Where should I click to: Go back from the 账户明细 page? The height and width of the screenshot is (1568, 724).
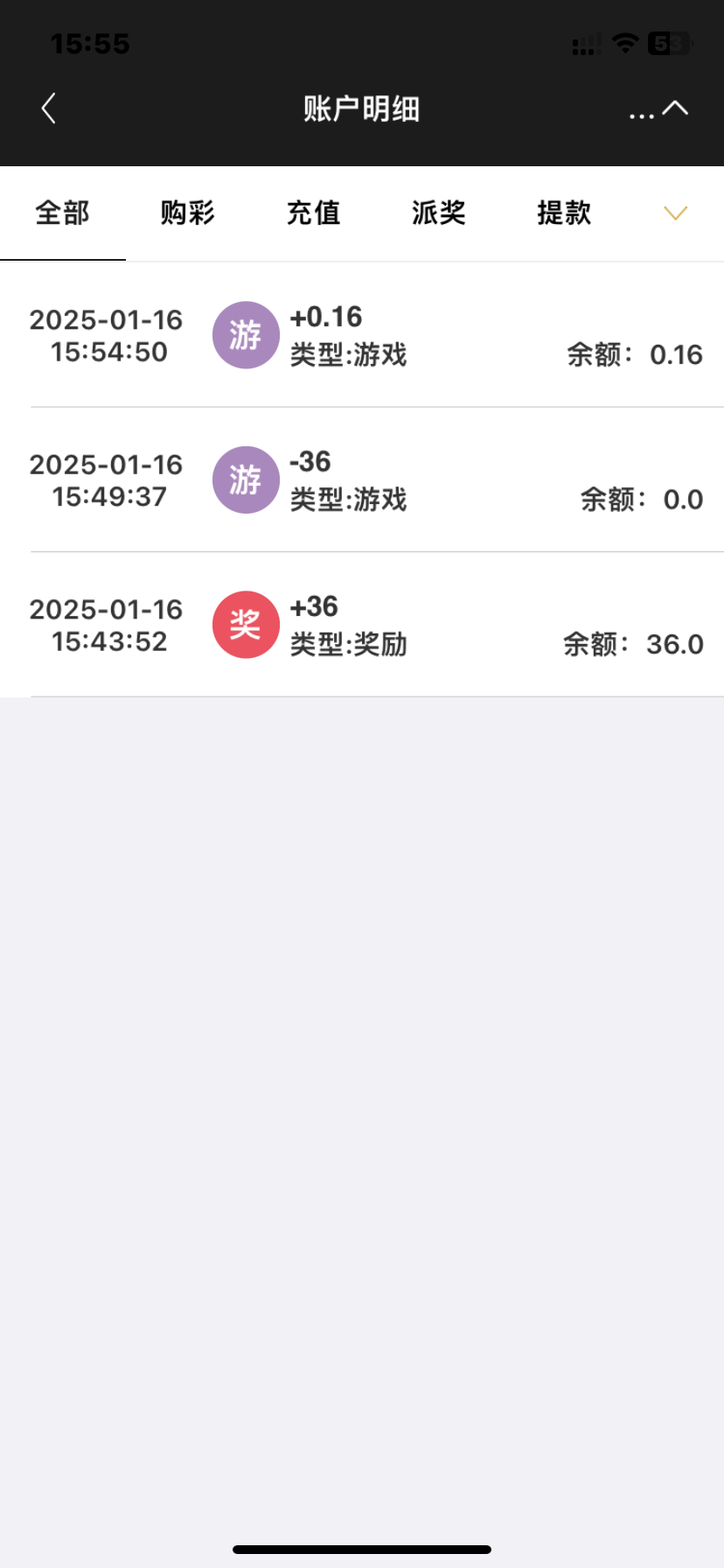(49, 109)
